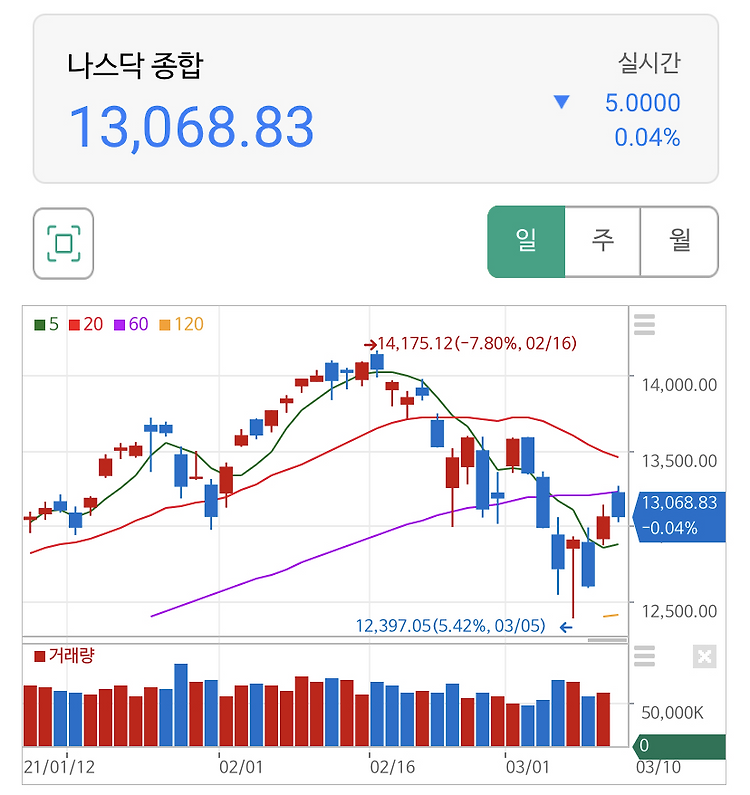Open the price chart settings menu icon
This screenshot has width=750, height=795.
tap(645, 325)
